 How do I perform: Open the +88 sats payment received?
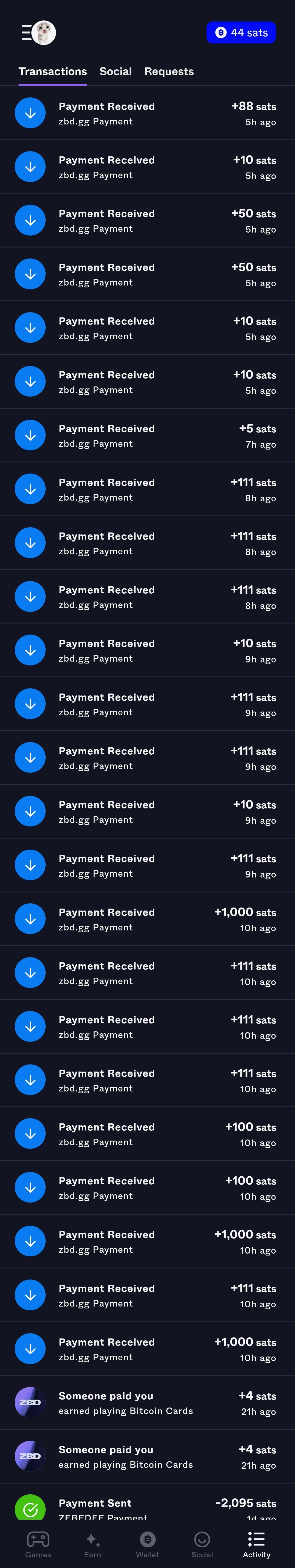(x=147, y=114)
